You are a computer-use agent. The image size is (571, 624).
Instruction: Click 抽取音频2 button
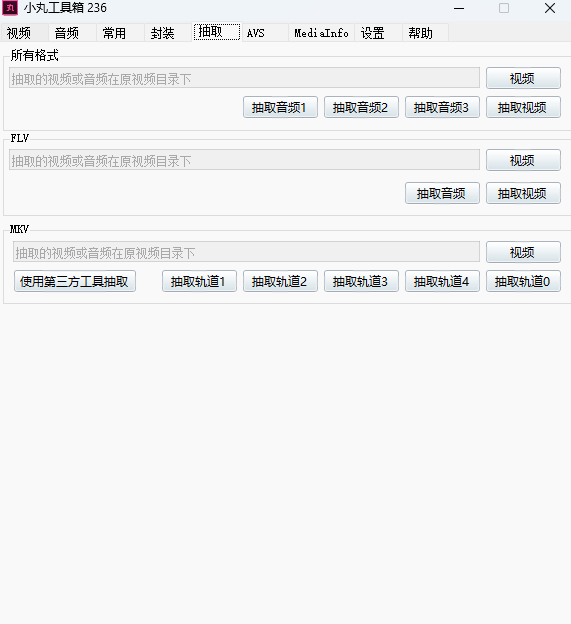point(361,107)
